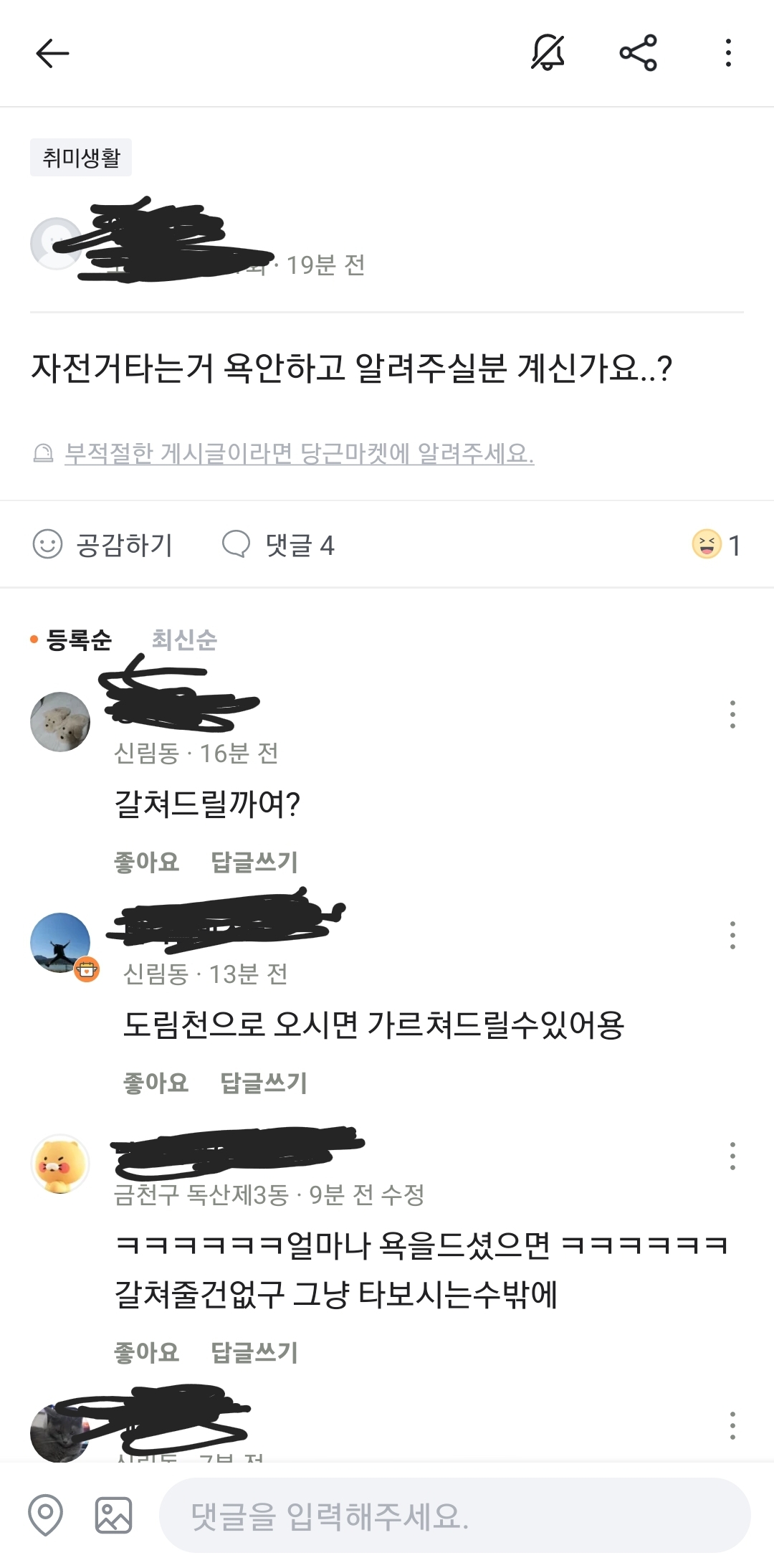Attach an image to comment
The image size is (774, 1568).
114,1516
